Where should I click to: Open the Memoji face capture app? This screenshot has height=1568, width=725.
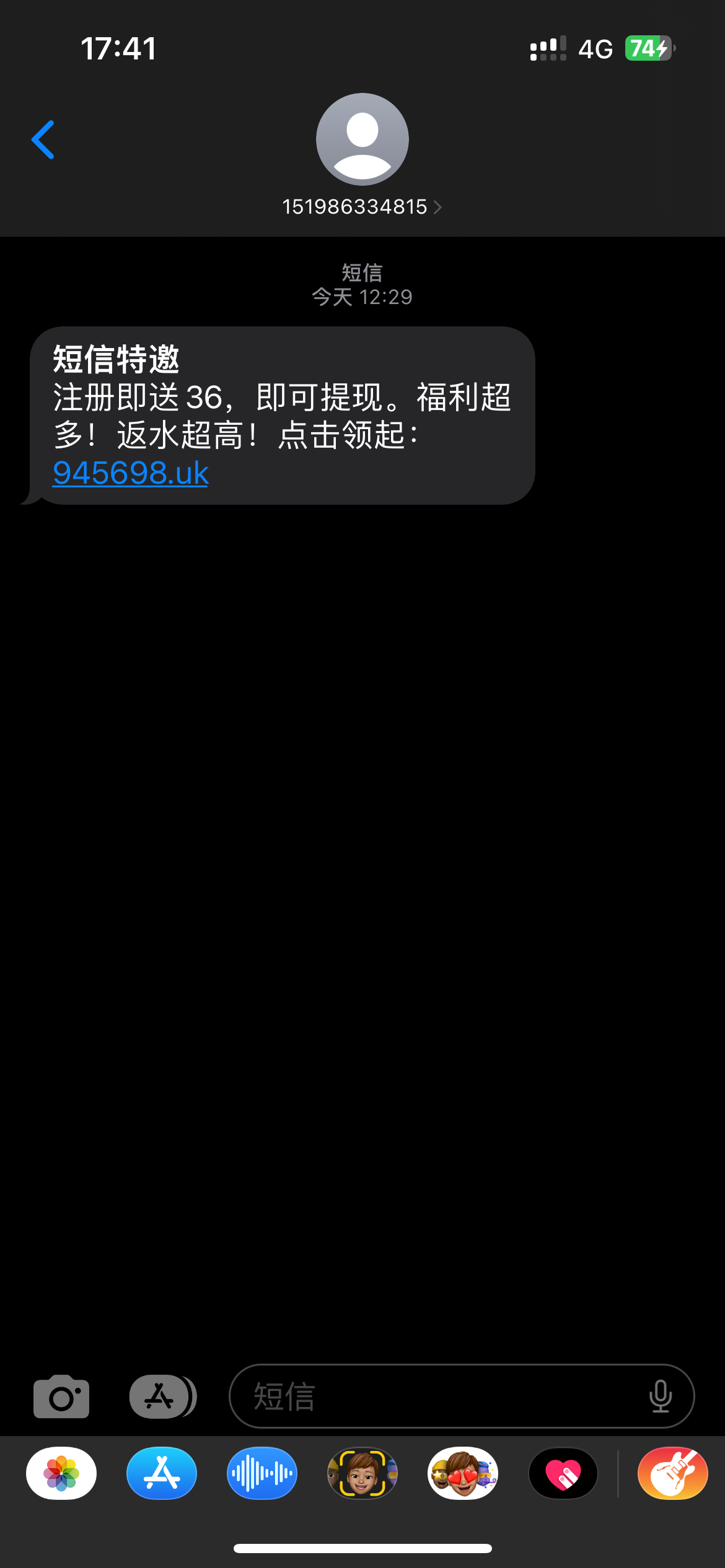[362, 1474]
